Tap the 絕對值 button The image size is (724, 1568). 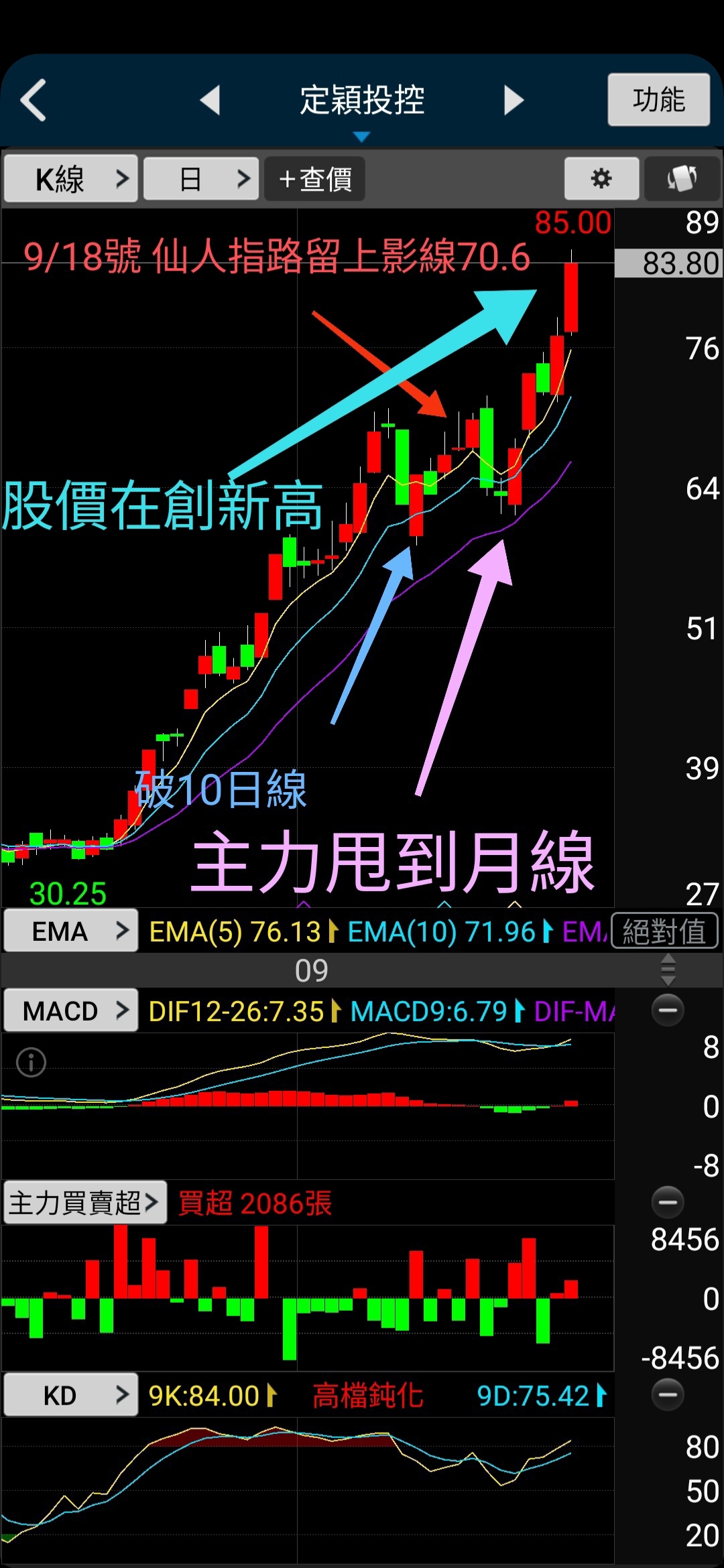(664, 931)
